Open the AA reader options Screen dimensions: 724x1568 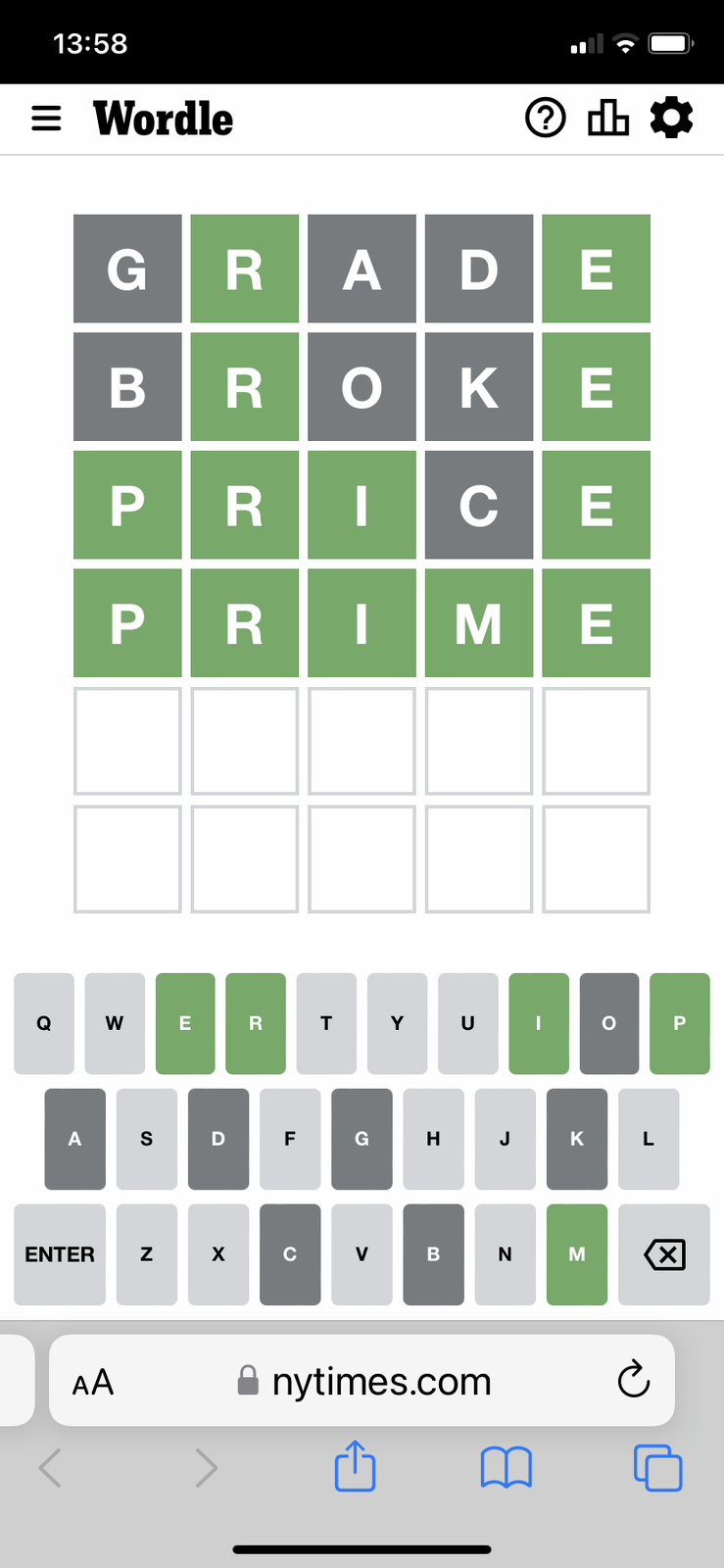tap(93, 1383)
